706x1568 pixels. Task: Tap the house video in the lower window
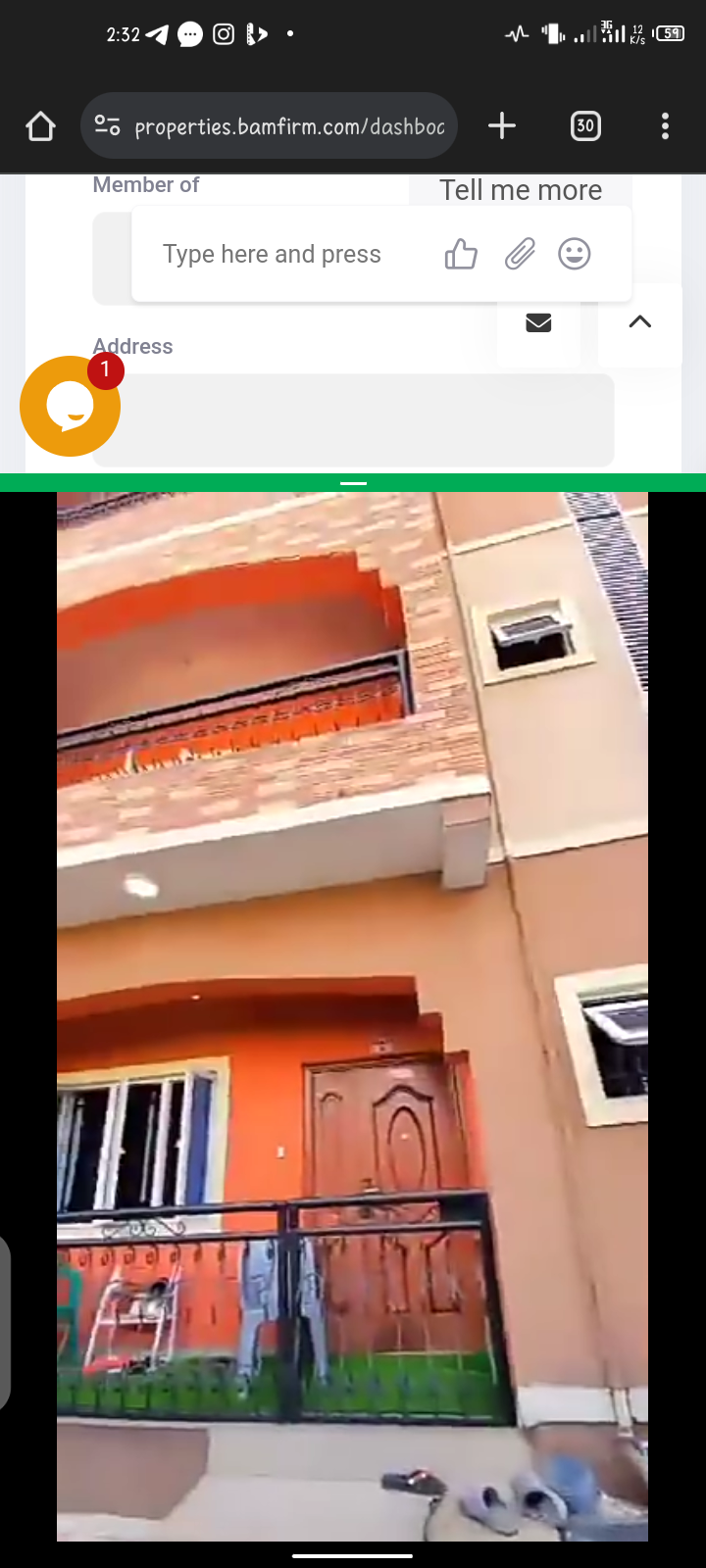[x=352, y=1016]
